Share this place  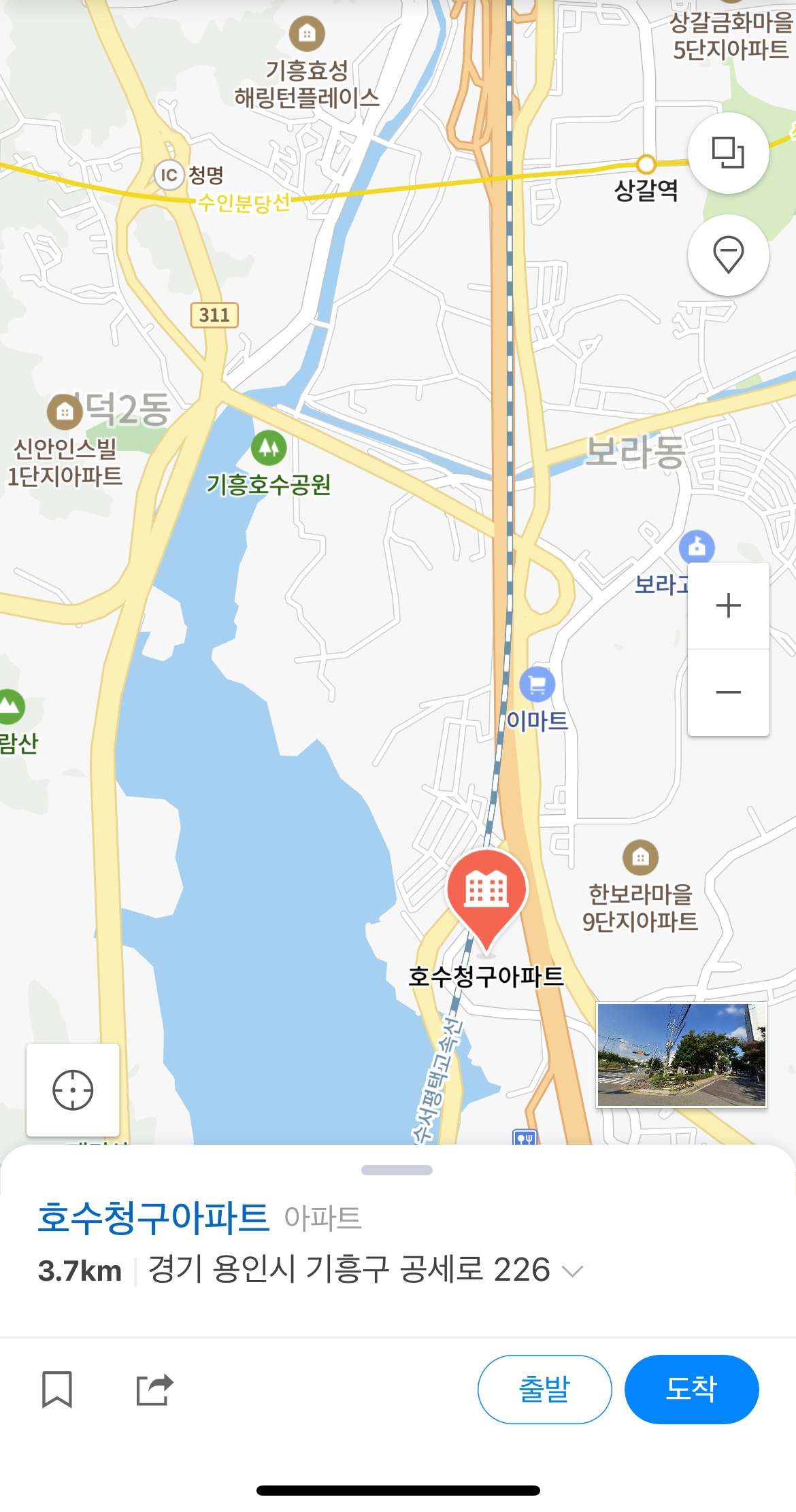point(154,1389)
